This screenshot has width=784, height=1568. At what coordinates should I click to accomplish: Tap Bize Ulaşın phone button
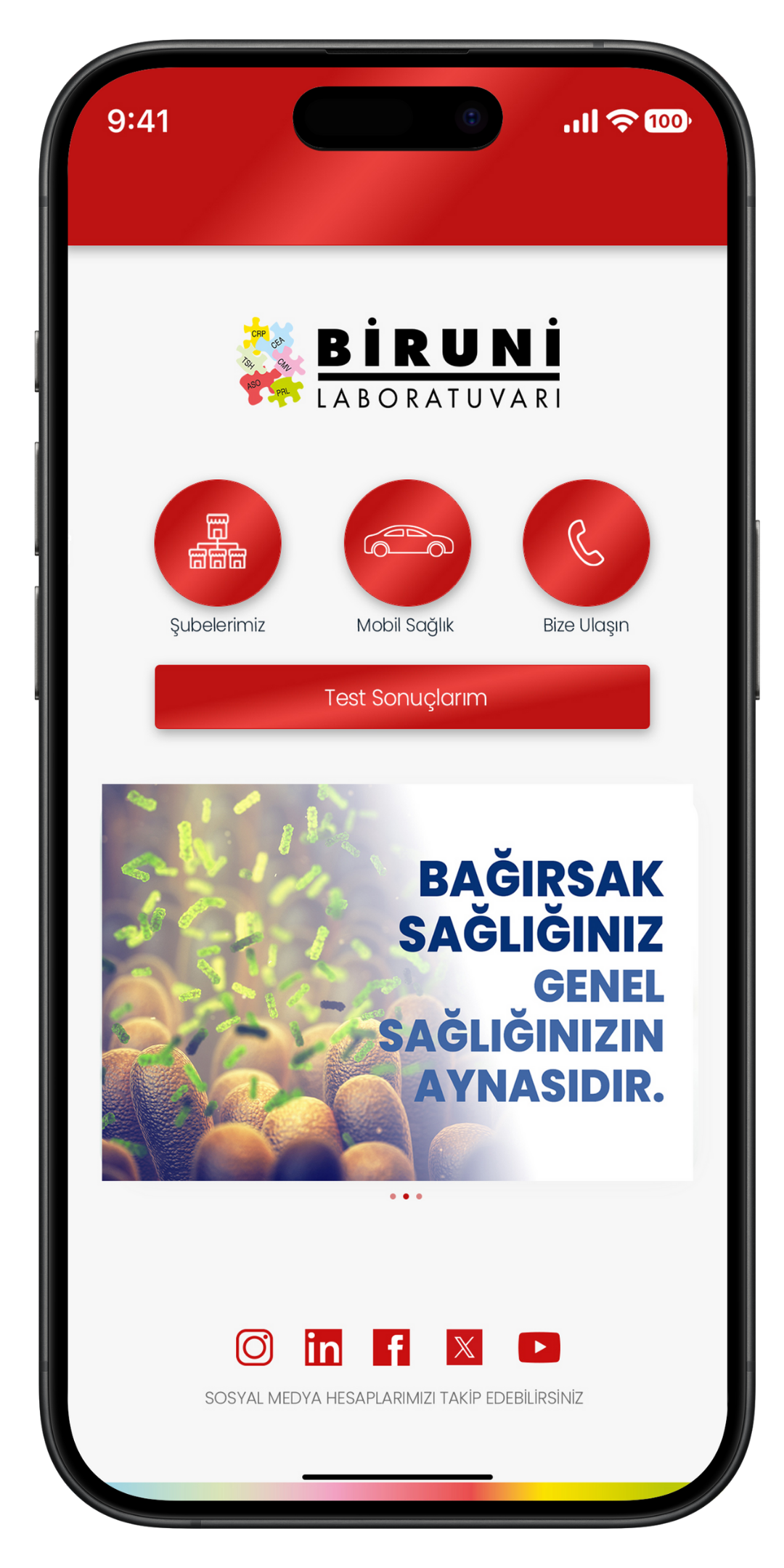click(x=586, y=543)
